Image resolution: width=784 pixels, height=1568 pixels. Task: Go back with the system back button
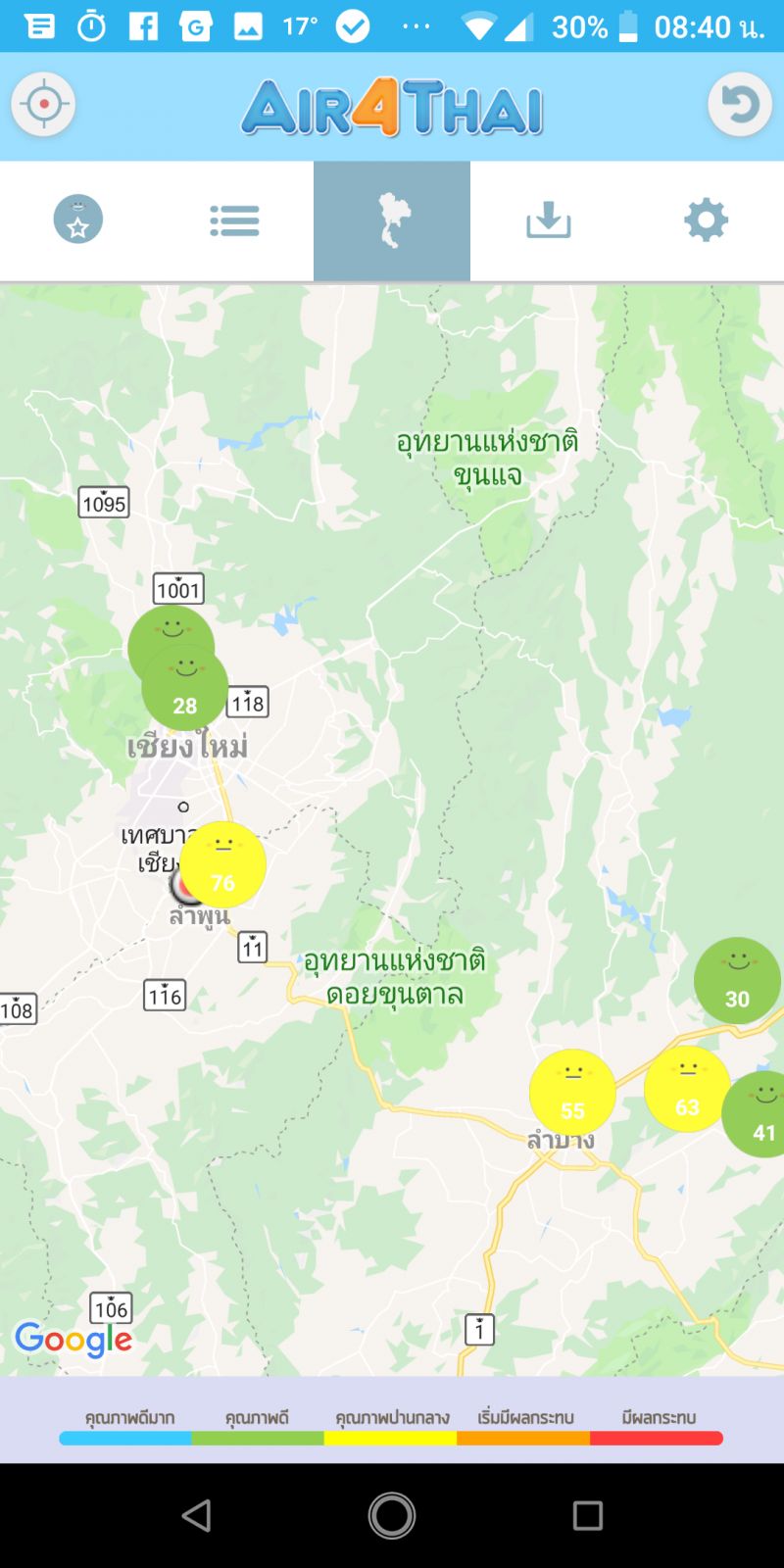(196, 1515)
